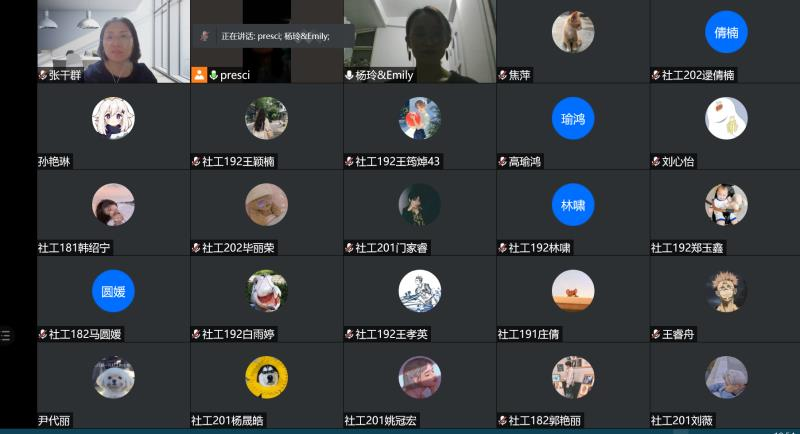Open the 社工182郭艳丽 tile

coord(572,384)
